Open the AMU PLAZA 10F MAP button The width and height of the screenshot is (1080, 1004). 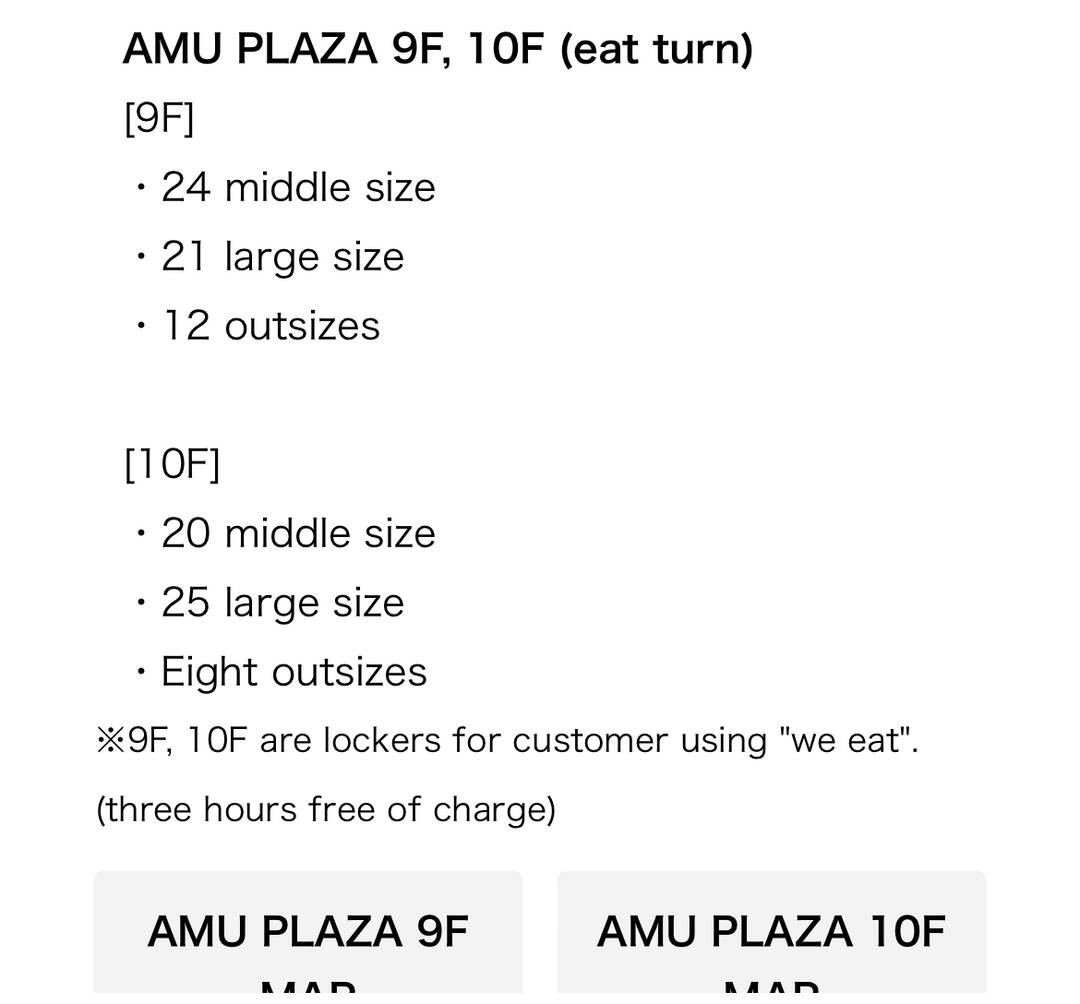click(x=771, y=938)
